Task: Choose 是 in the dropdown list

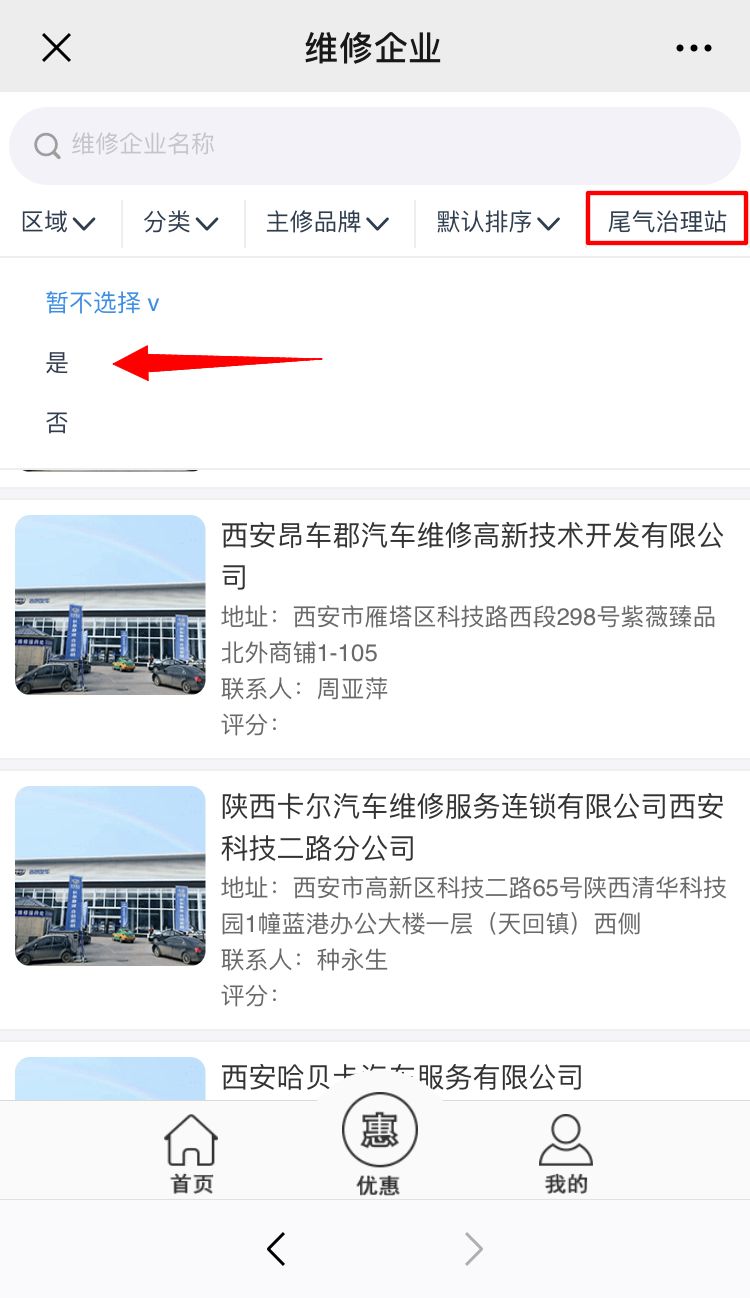Action: pos(58,363)
